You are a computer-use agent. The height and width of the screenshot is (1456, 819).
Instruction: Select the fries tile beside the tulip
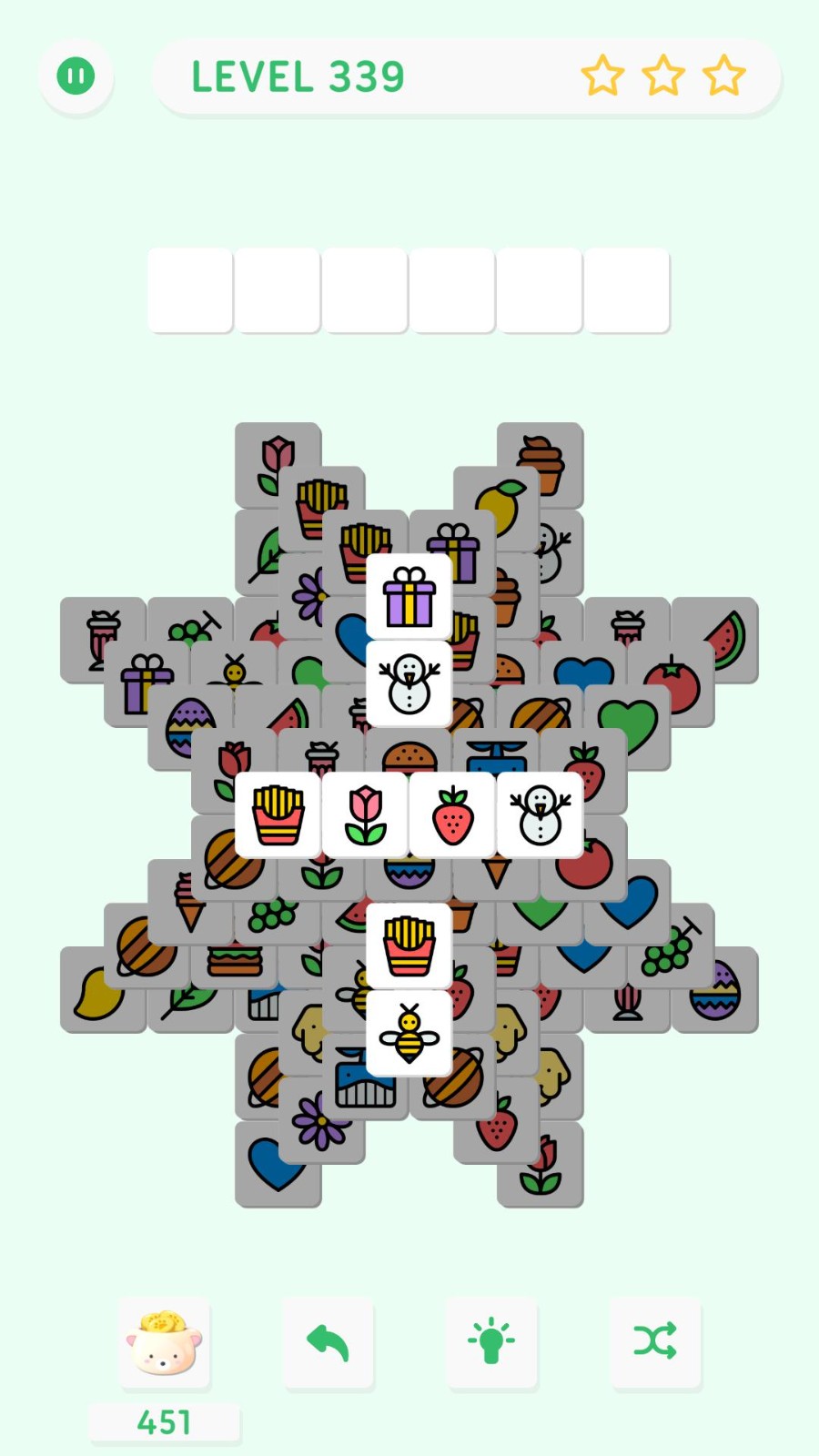click(x=278, y=814)
